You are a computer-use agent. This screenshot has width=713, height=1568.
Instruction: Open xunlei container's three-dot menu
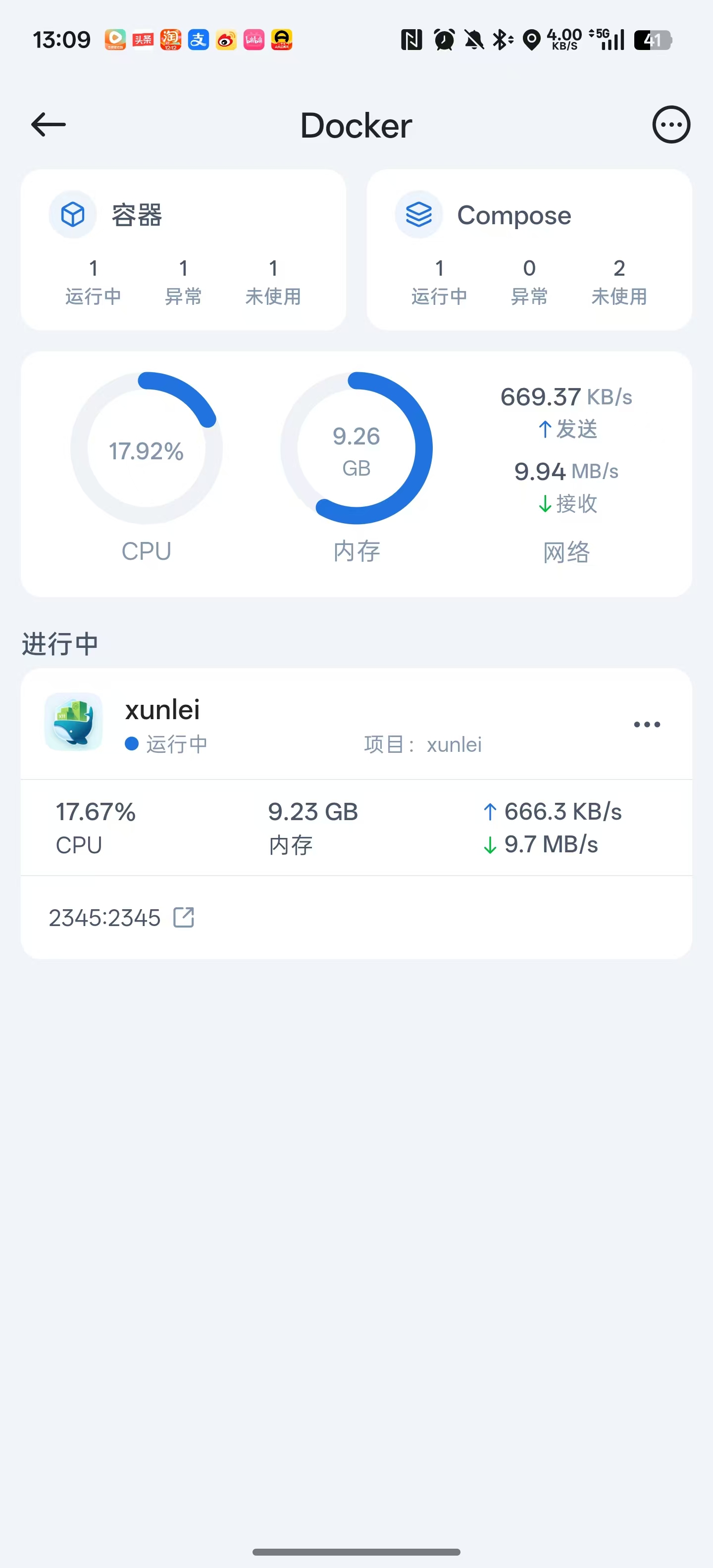(646, 724)
